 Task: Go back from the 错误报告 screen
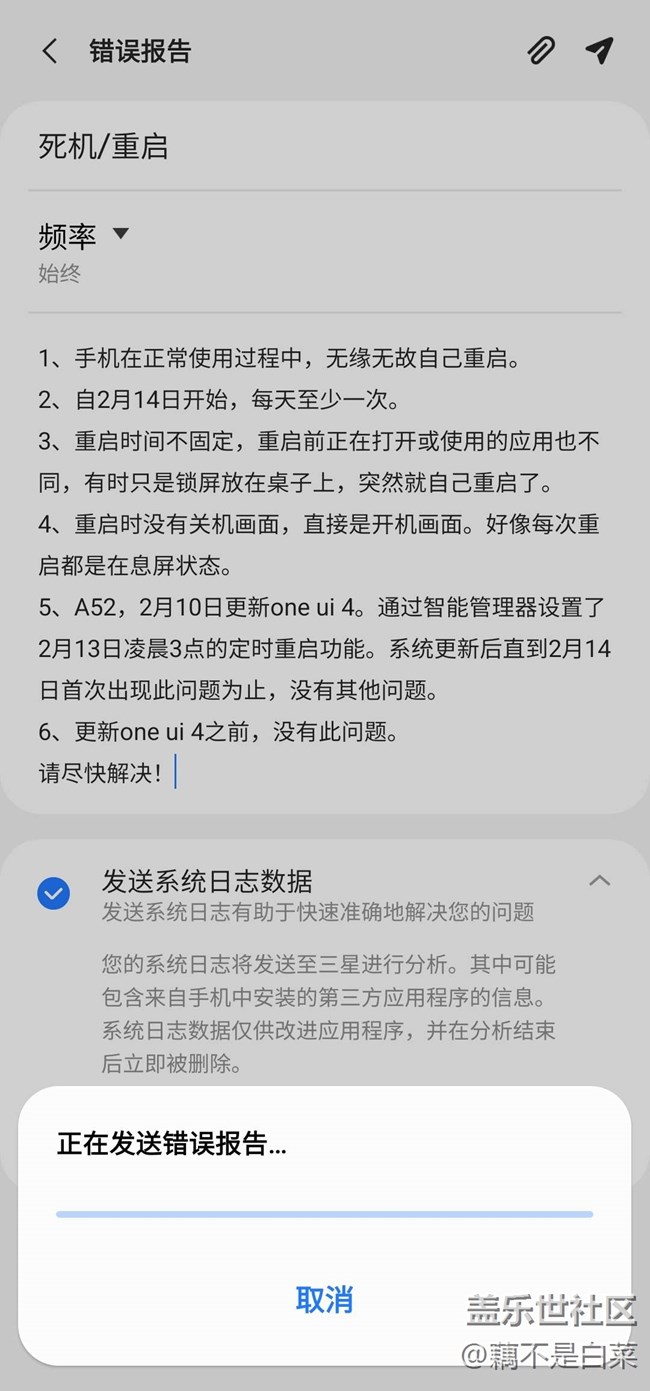(50, 52)
